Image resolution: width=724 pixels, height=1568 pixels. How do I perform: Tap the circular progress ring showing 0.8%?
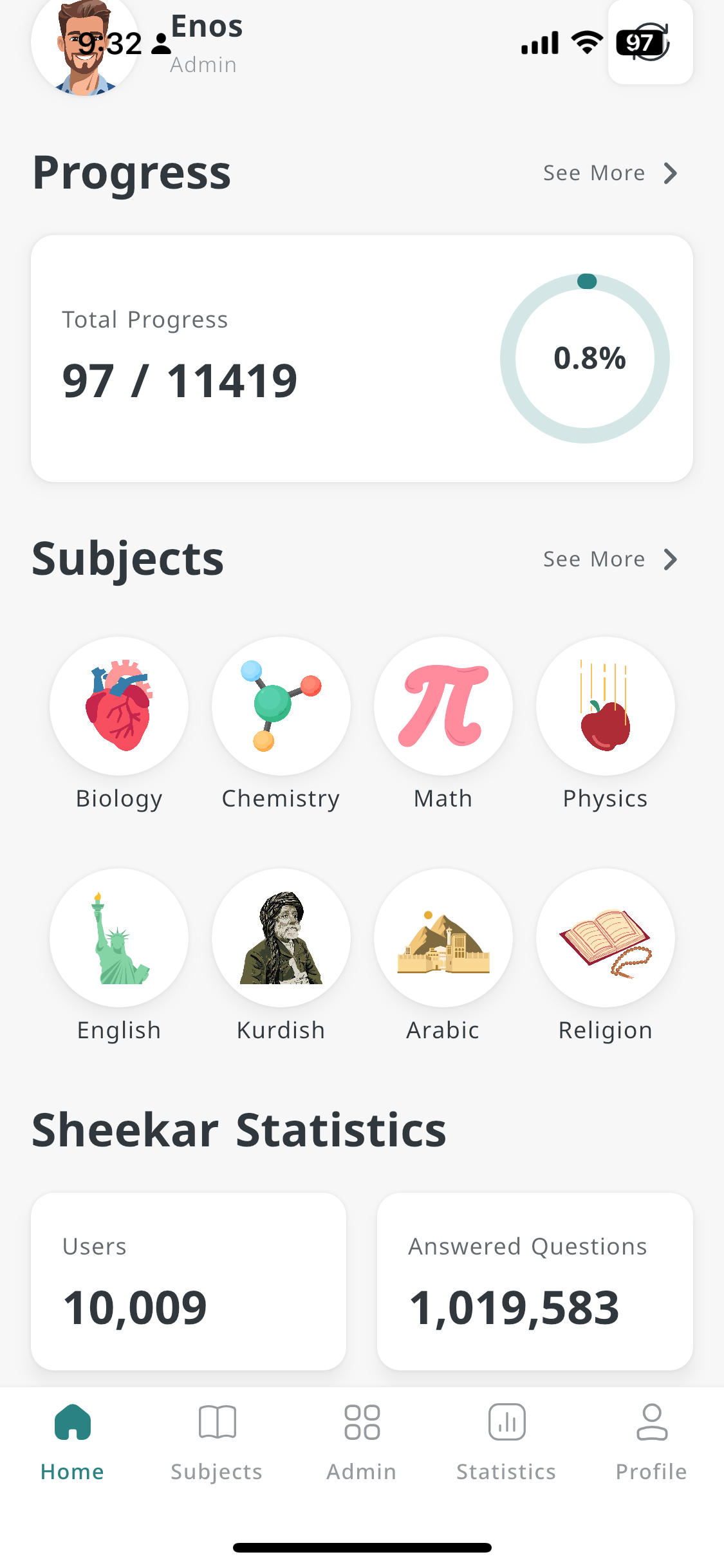coord(588,359)
